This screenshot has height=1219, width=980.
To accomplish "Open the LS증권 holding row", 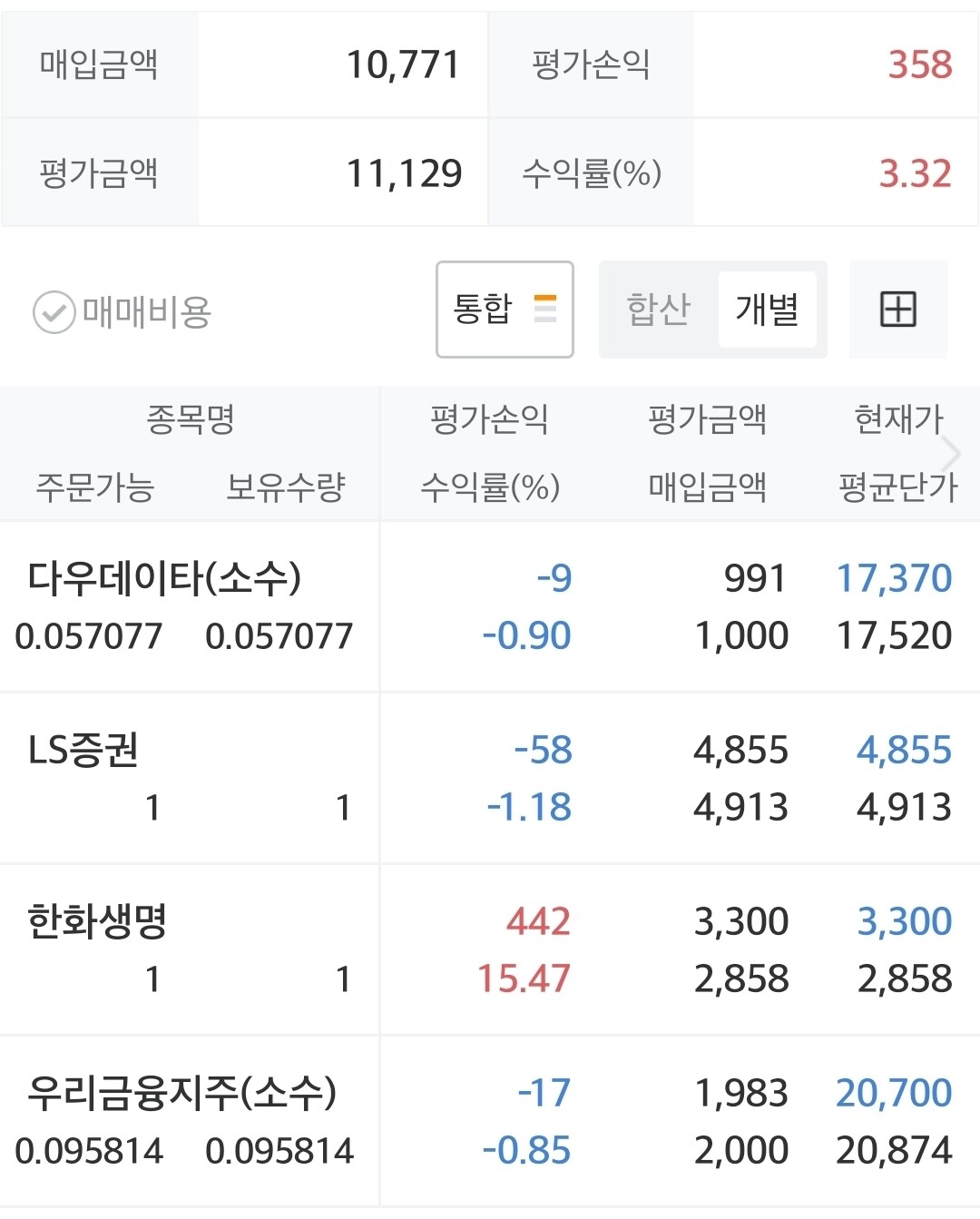I will (x=490, y=778).
